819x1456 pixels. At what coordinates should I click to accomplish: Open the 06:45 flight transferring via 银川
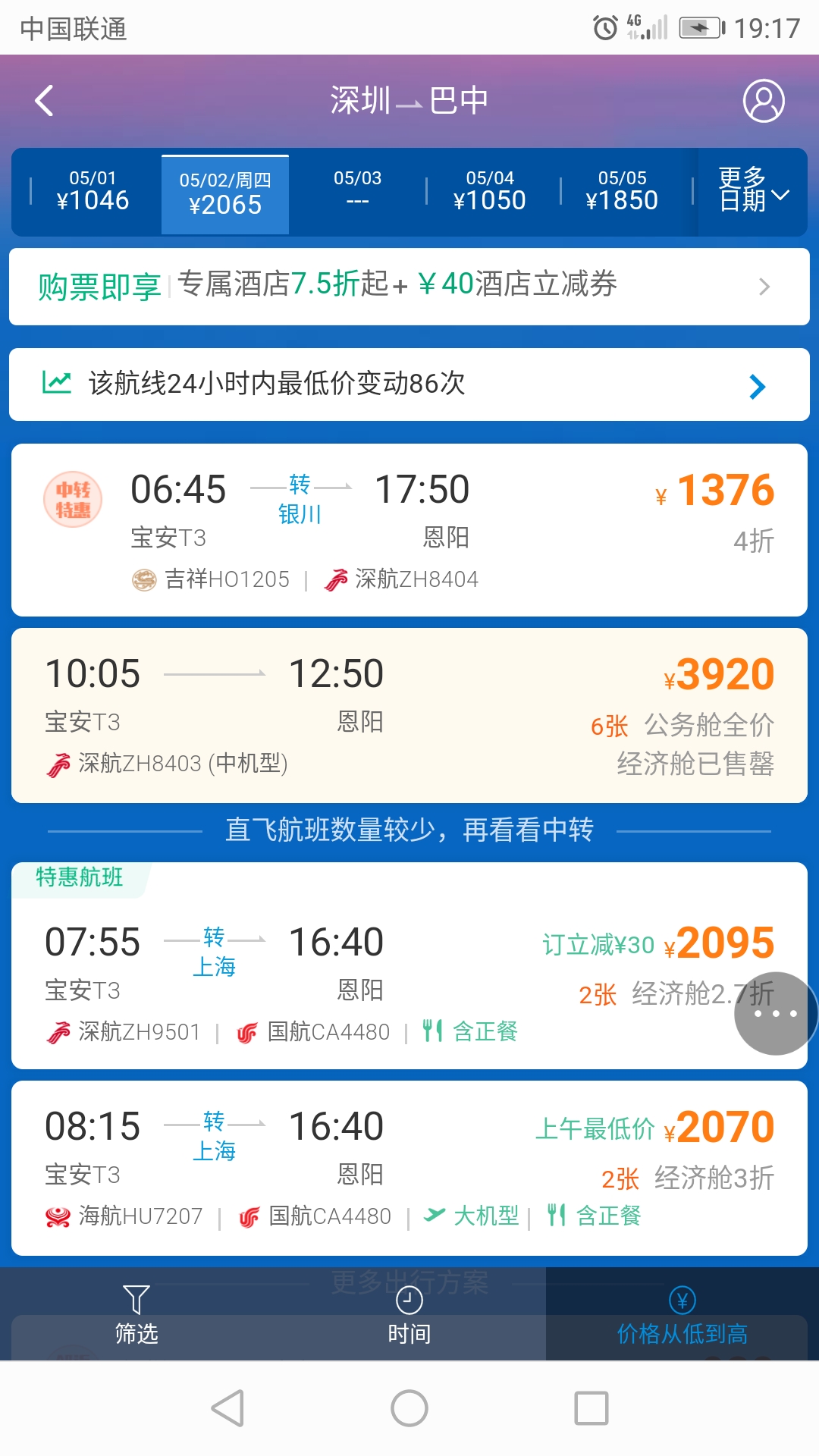(409, 529)
